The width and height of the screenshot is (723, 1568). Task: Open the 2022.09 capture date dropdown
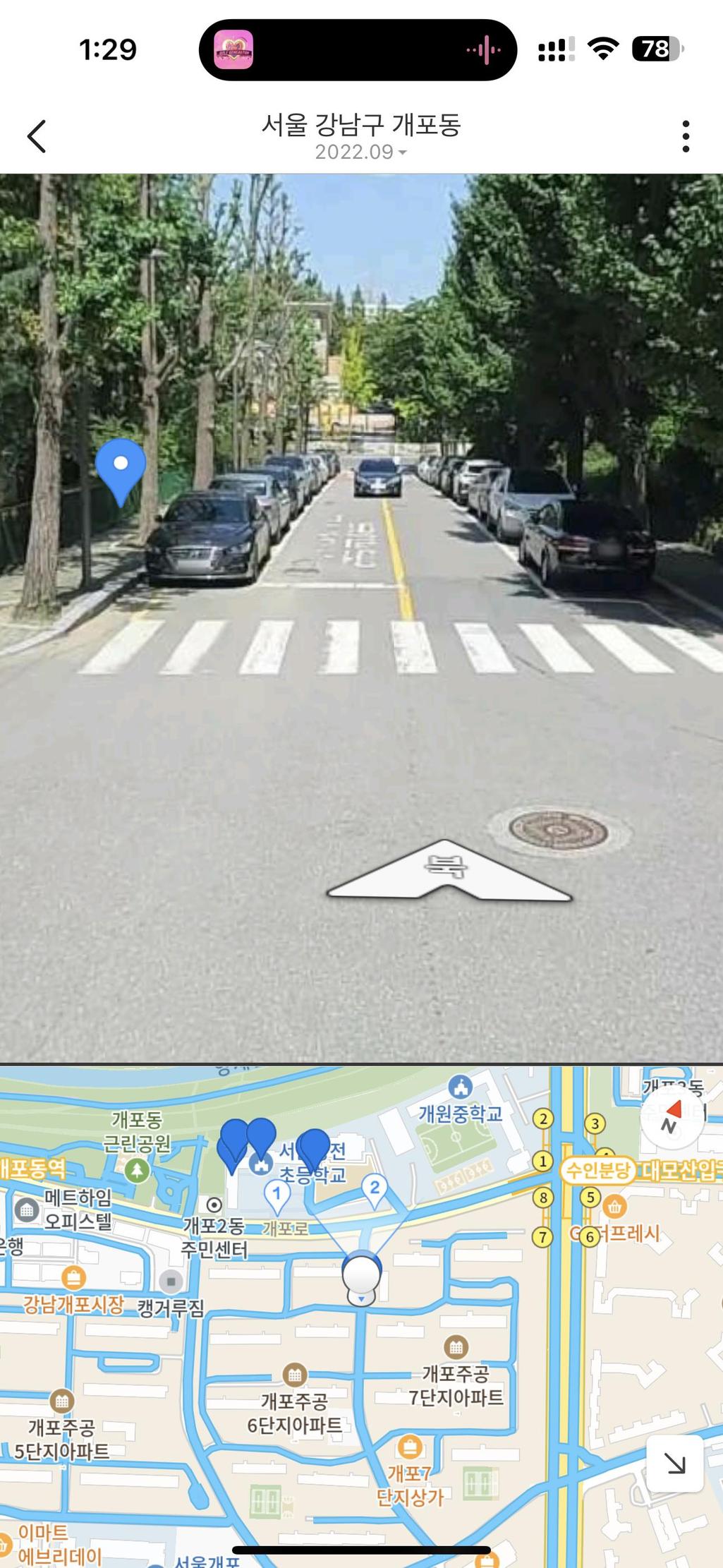point(360,152)
